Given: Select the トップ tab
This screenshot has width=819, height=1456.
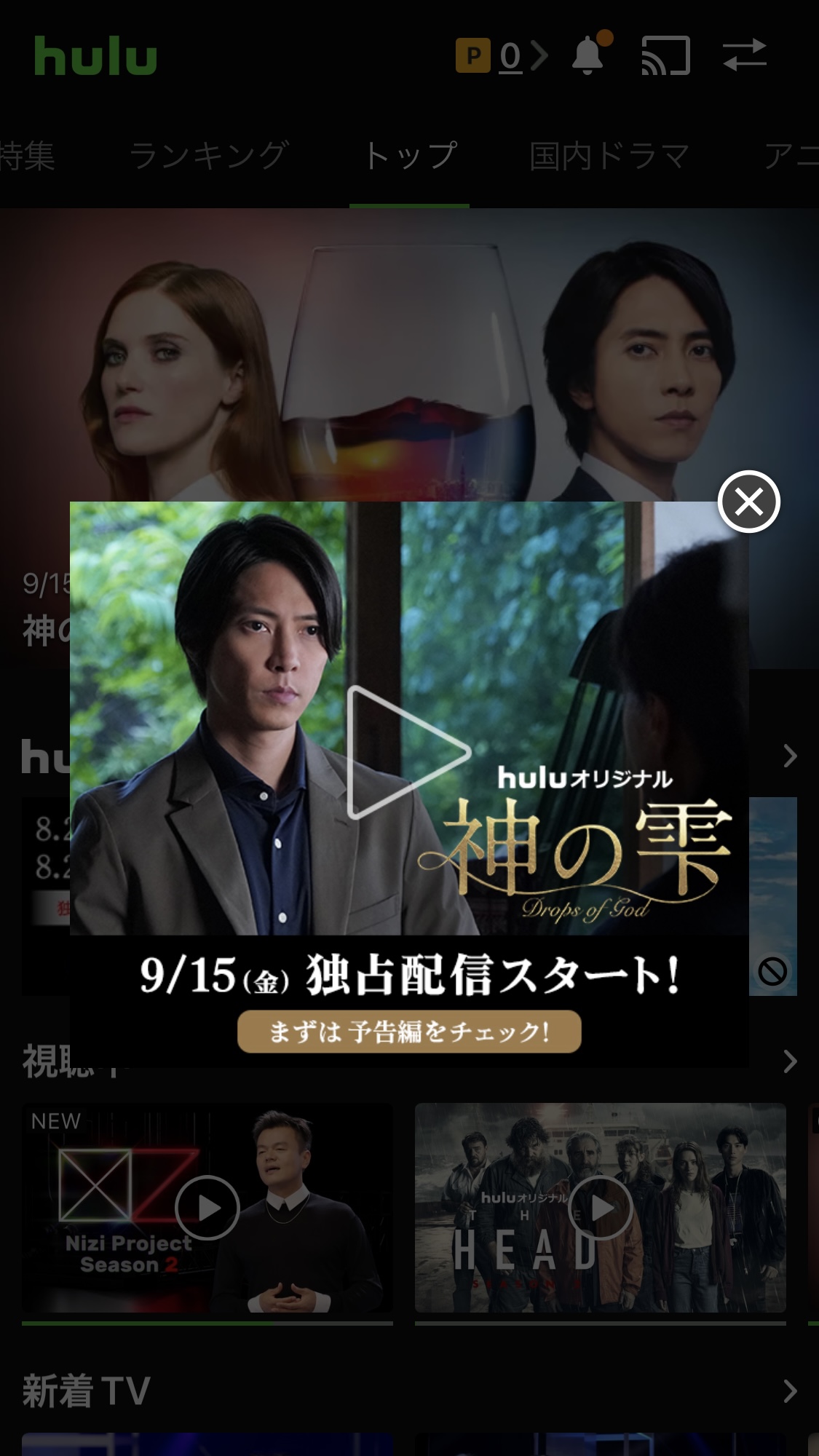Looking at the screenshot, I should 410,155.
